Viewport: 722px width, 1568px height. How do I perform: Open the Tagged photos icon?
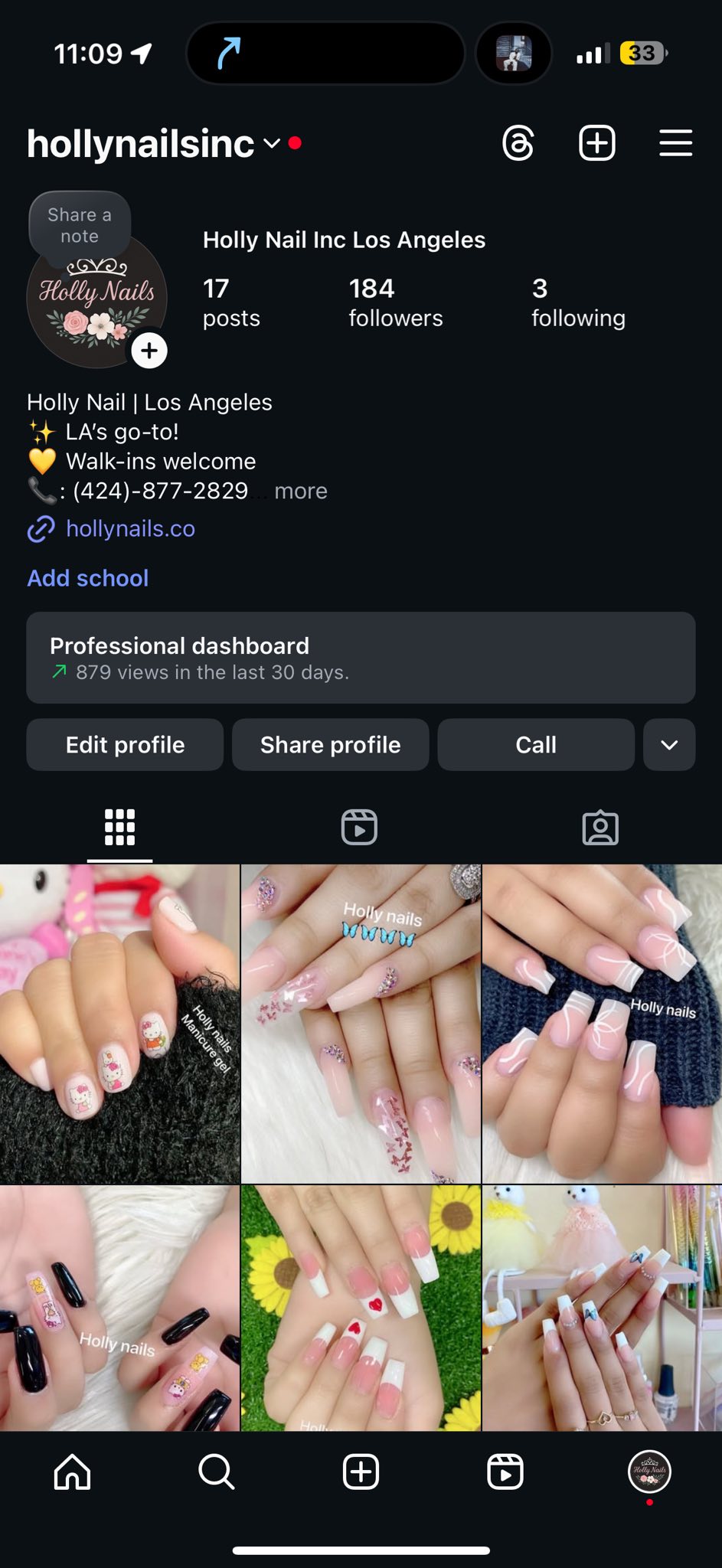601,827
